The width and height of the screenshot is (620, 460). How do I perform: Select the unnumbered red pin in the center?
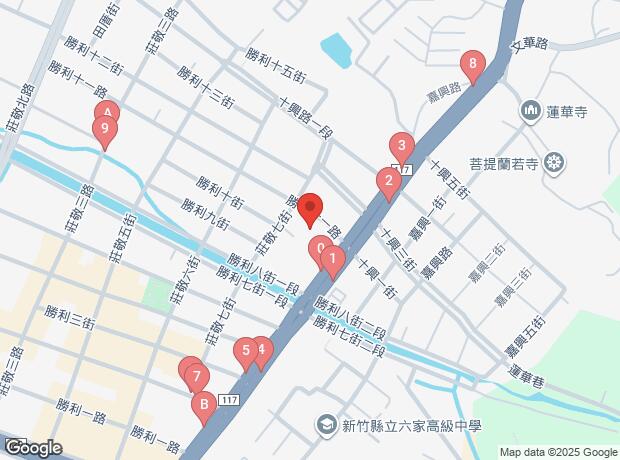coord(310,209)
